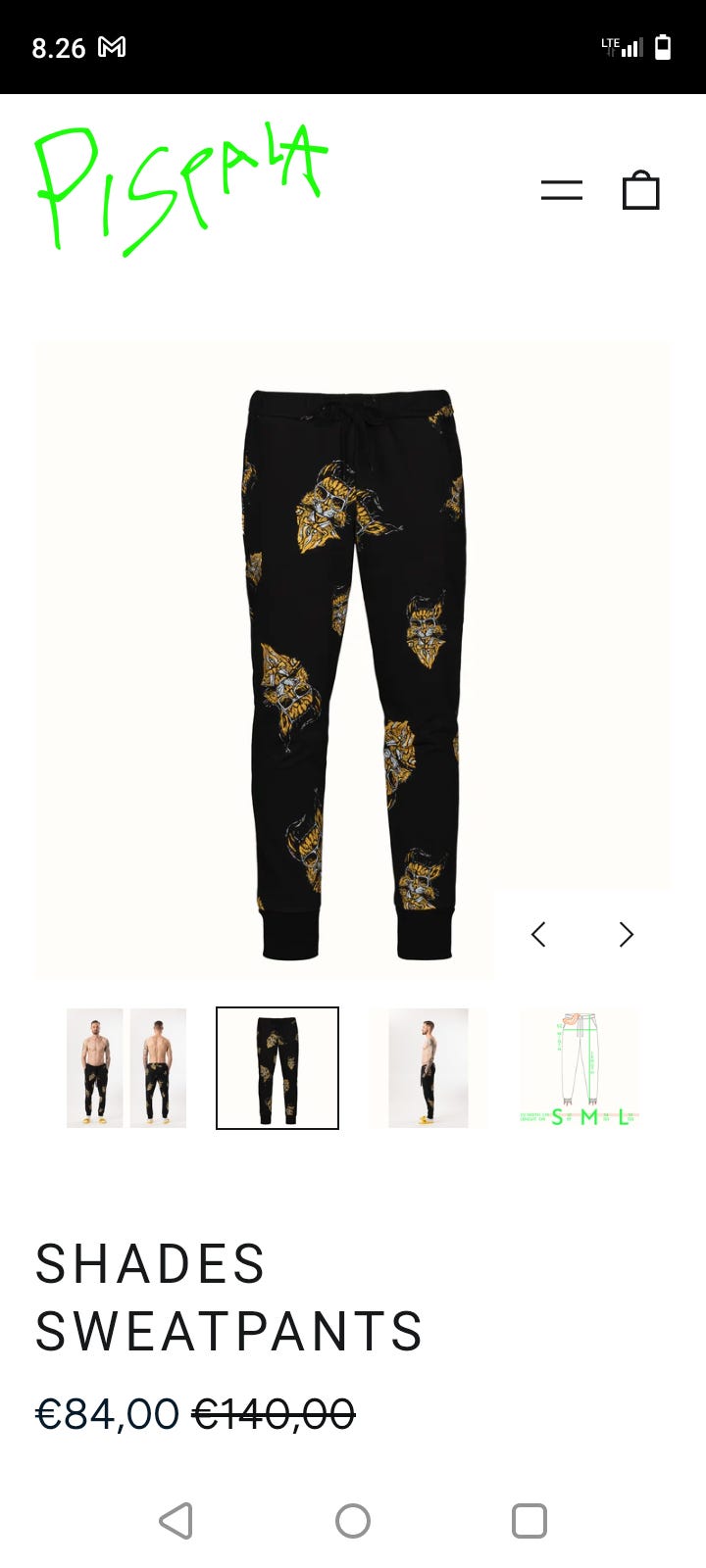Image resolution: width=706 pixels, height=1568 pixels.
Task: Open the shopping bag cart
Action: (x=641, y=190)
